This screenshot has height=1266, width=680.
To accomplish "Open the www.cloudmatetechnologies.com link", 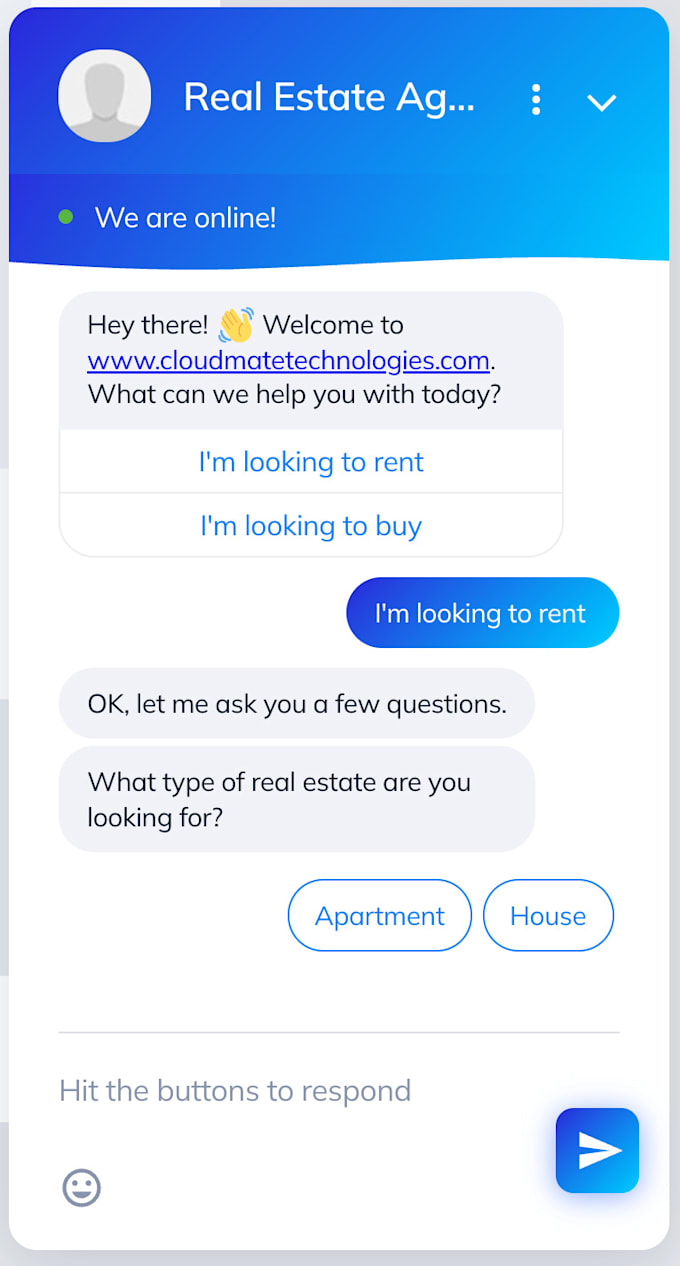I will coord(288,360).
